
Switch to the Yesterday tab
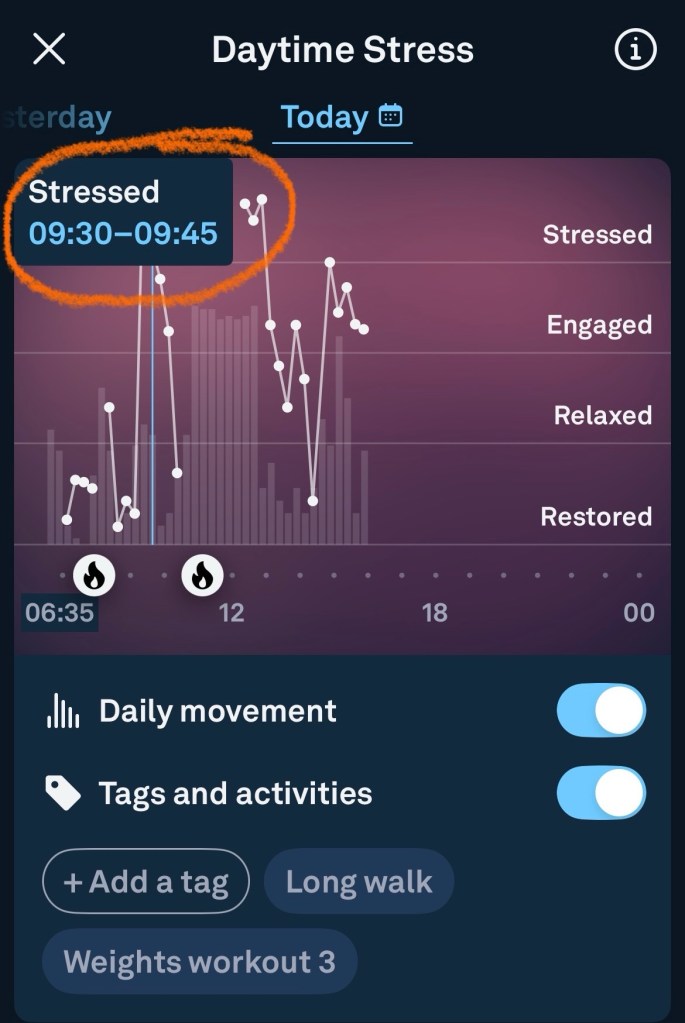coord(58,118)
